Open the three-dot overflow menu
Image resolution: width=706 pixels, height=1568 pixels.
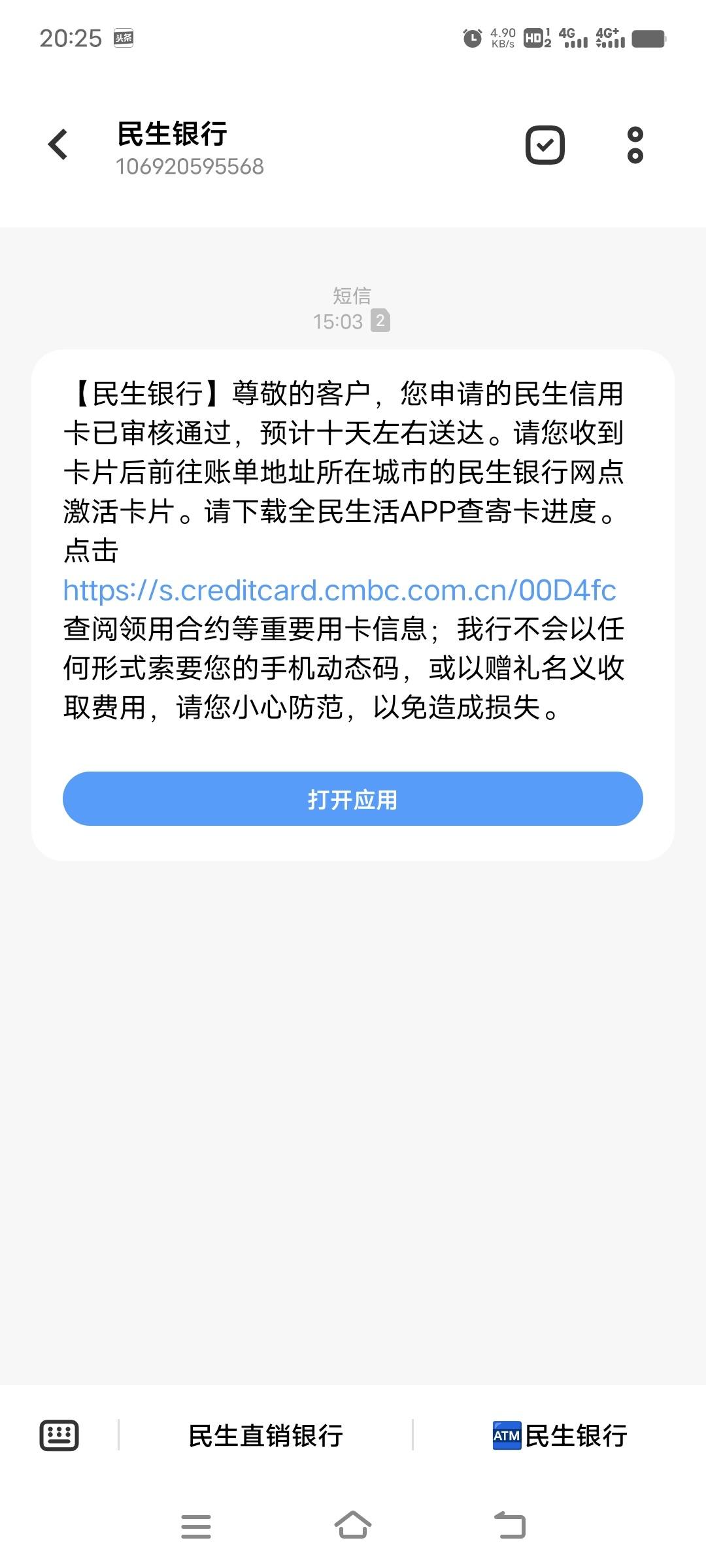point(635,145)
